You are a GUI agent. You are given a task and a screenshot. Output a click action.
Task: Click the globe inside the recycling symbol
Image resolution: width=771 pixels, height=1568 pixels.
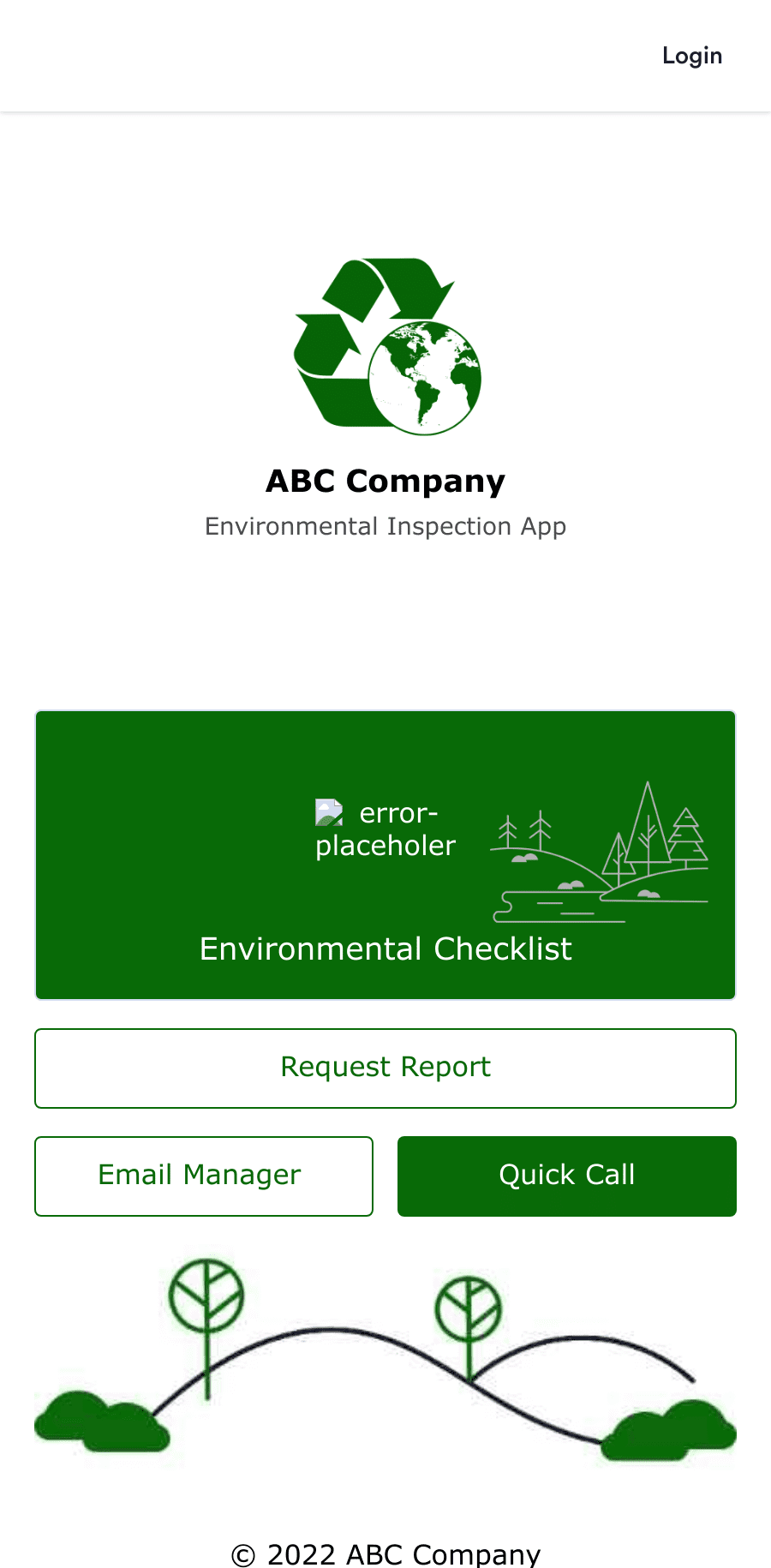[423, 375]
